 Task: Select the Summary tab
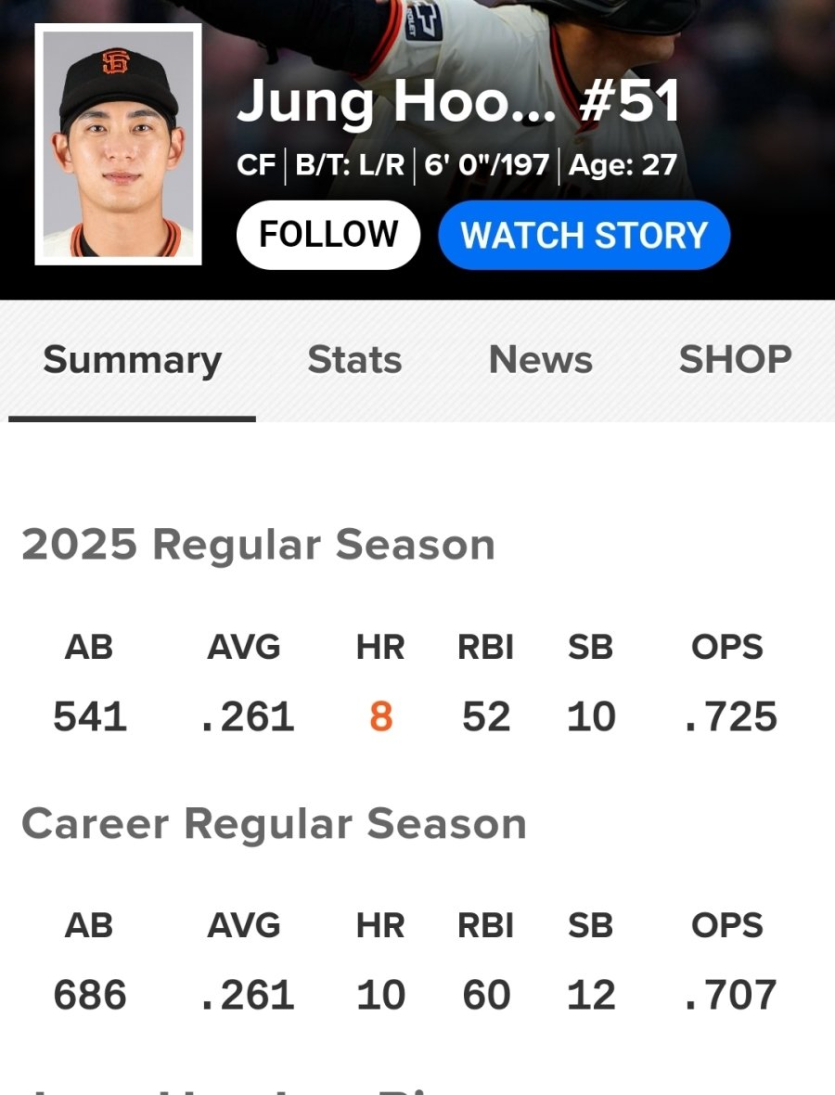pos(132,360)
